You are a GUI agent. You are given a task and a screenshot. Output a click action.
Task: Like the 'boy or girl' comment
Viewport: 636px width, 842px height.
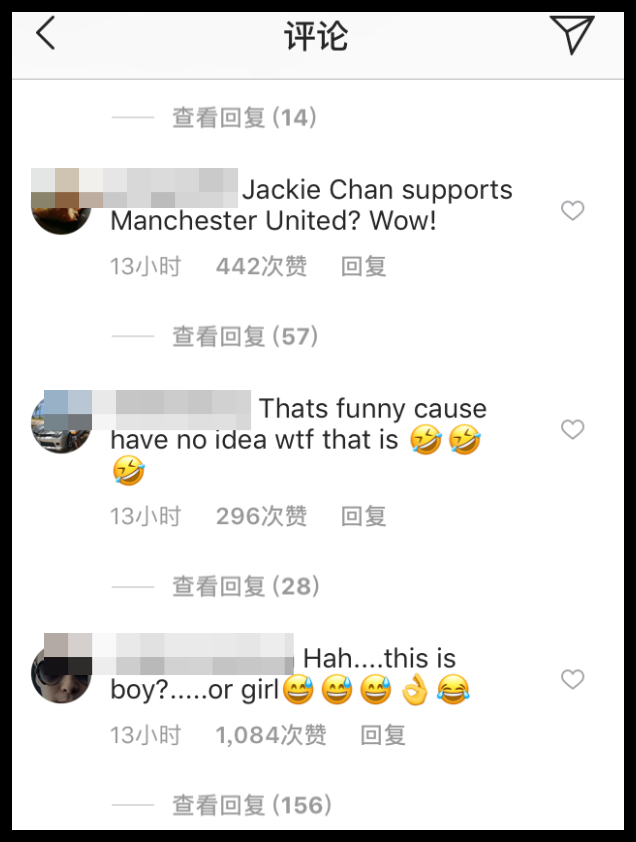coord(572,680)
